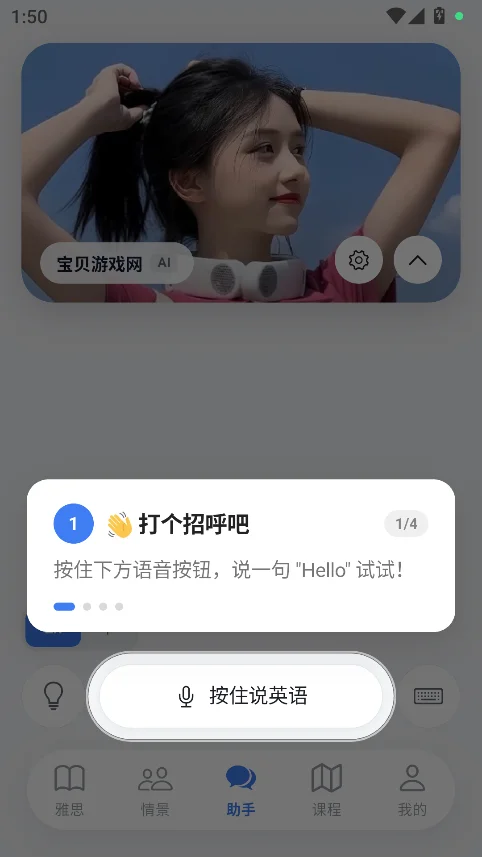Screen dimensions: 482x857
Task: Tap the 宝贝游戏网 AI name chip
Action: (x=116, y=263)
